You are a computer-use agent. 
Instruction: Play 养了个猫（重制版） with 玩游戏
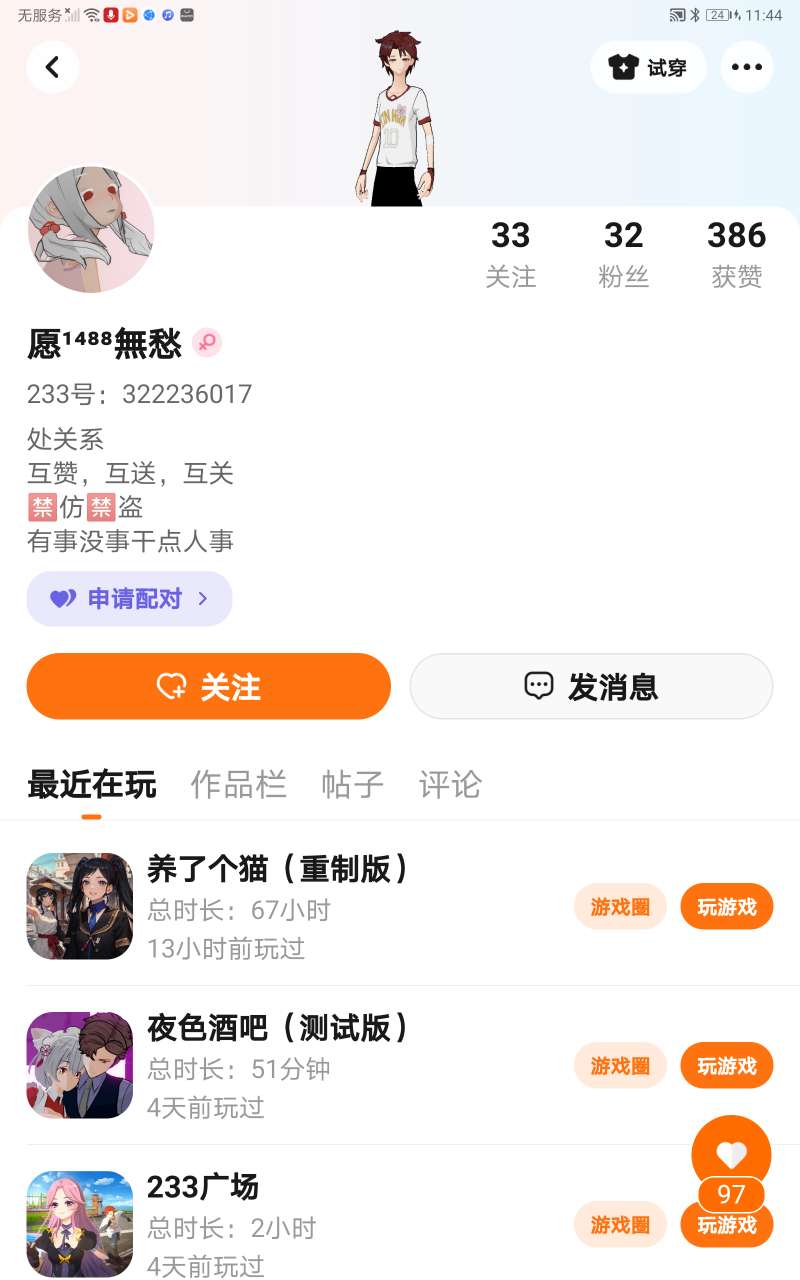point(727,907)
